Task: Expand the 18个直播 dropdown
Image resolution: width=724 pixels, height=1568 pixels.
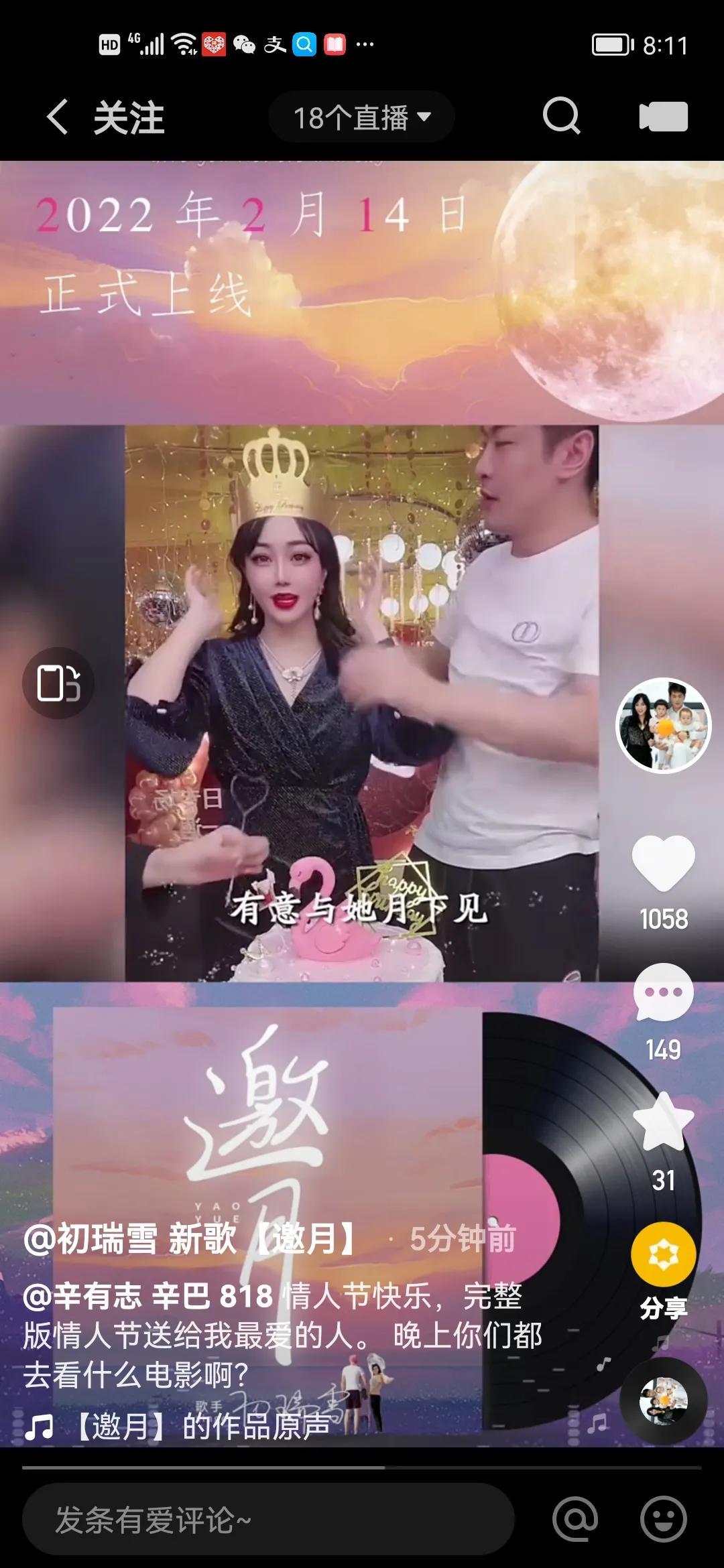Action: (x=362, y=117)
